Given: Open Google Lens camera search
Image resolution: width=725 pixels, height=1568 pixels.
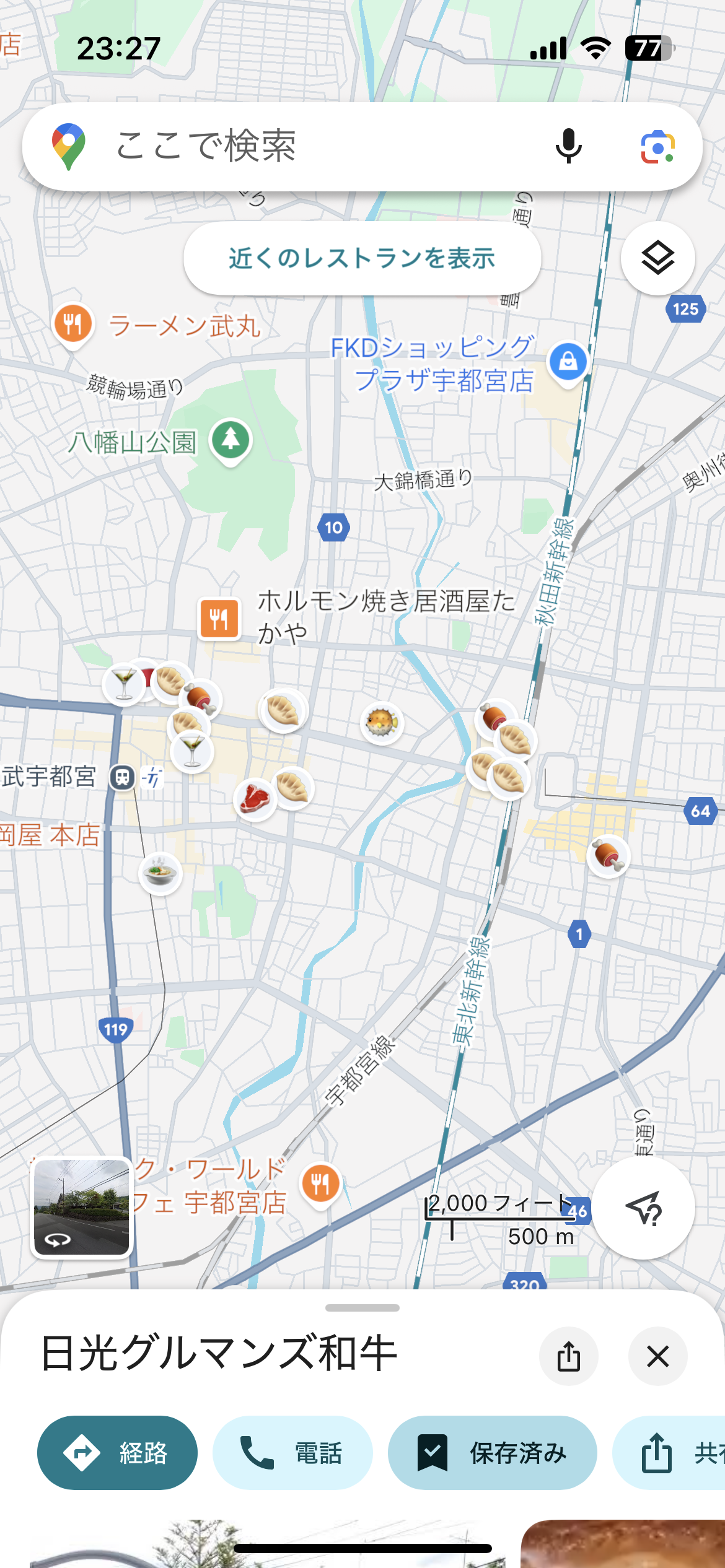Looking at the screenshot, I should [x=657, y=147].
